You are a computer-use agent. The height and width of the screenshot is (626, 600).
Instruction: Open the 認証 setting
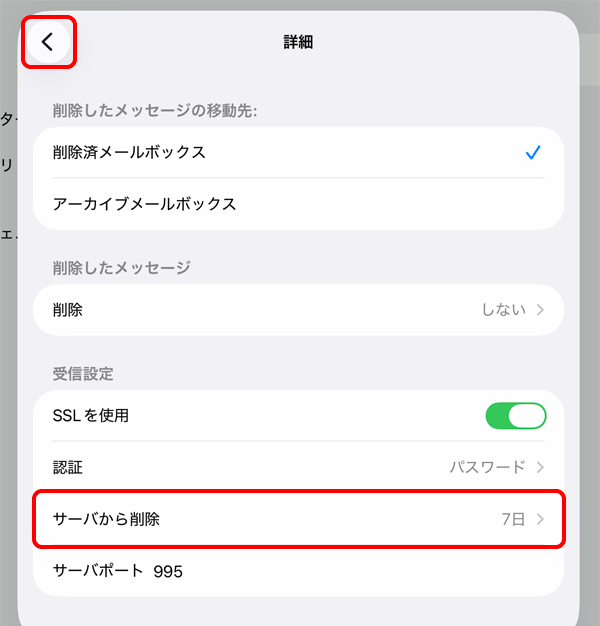298,467
